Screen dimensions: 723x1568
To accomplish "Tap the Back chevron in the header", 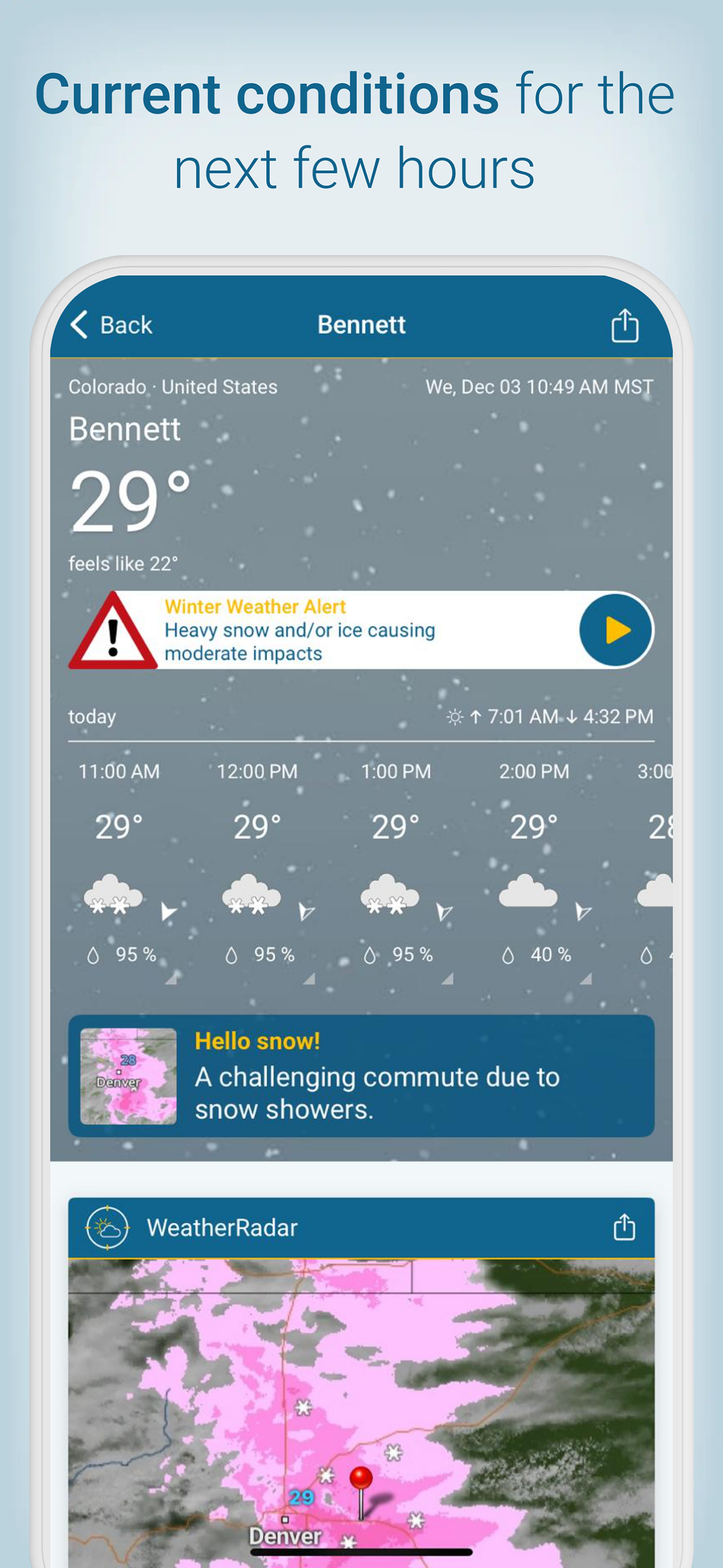I will pos(80,325).
